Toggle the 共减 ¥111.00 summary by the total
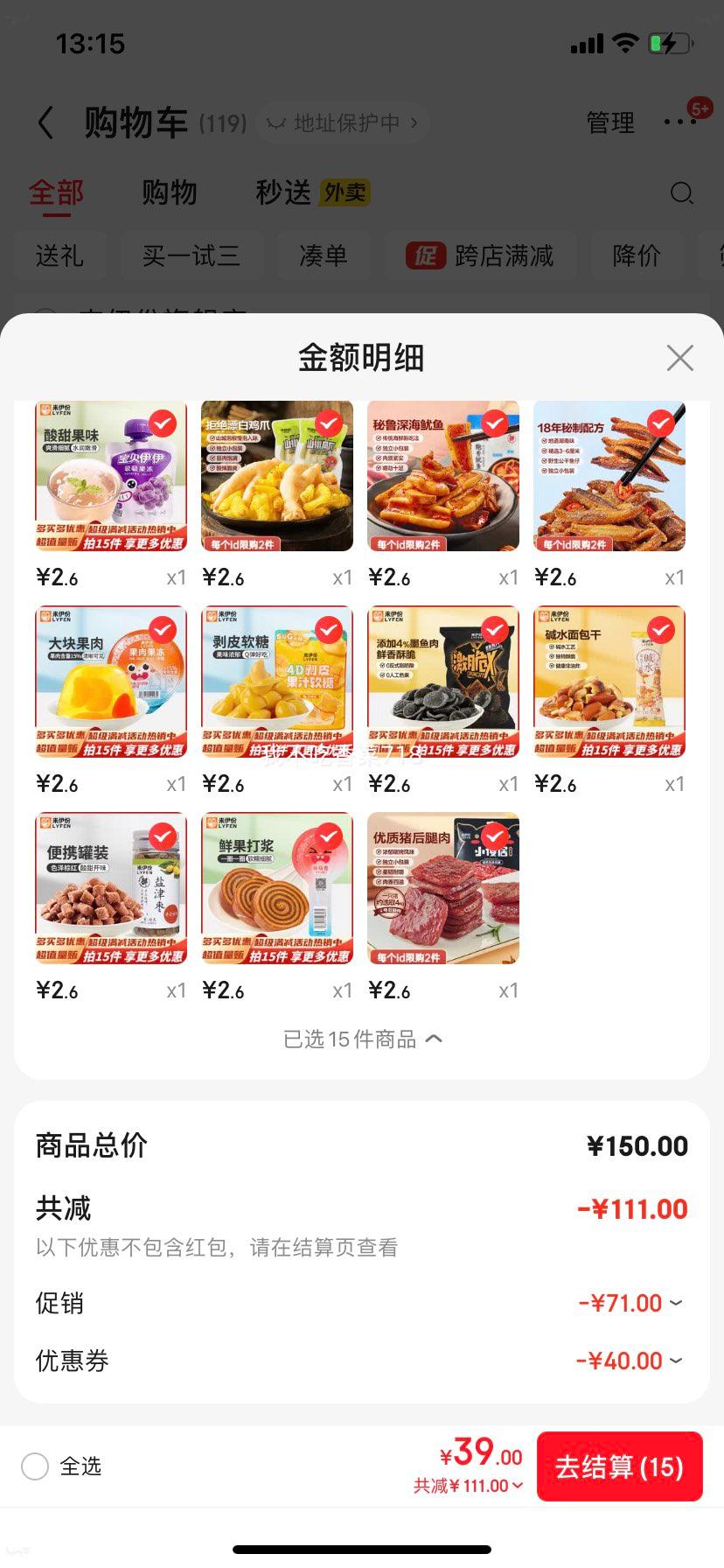The height and width of the screenshot is (1568, 724). click(x=469, y=1486)
